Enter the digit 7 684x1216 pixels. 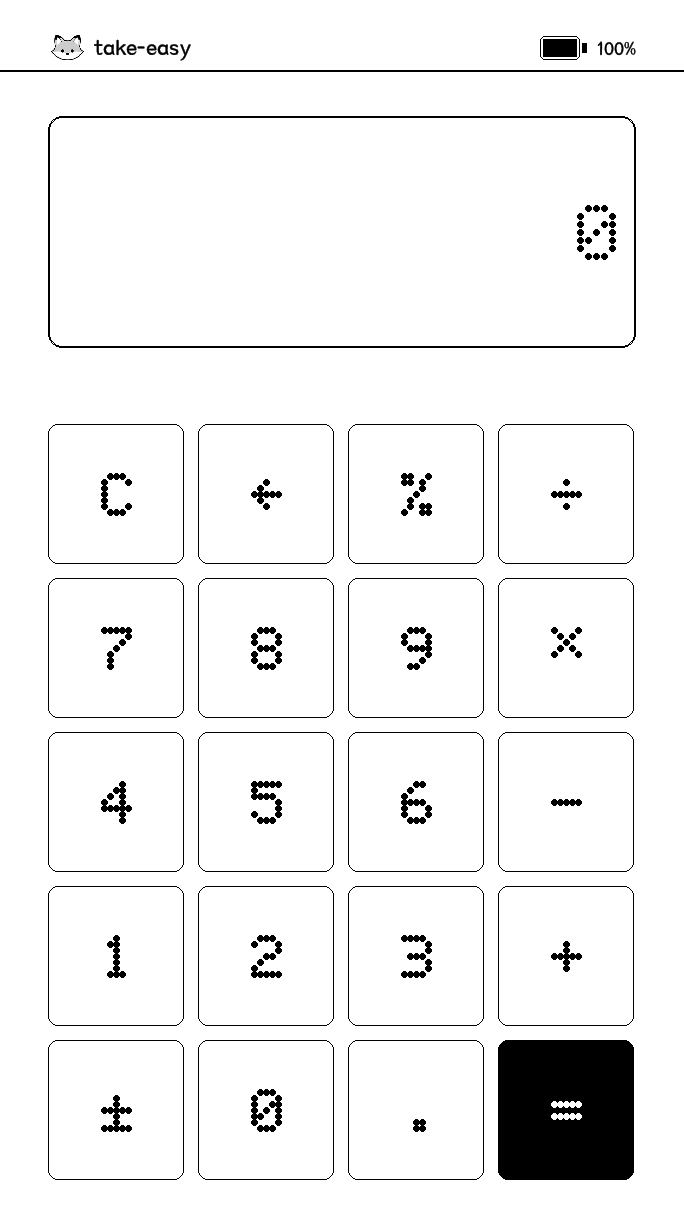pos(116,648)
